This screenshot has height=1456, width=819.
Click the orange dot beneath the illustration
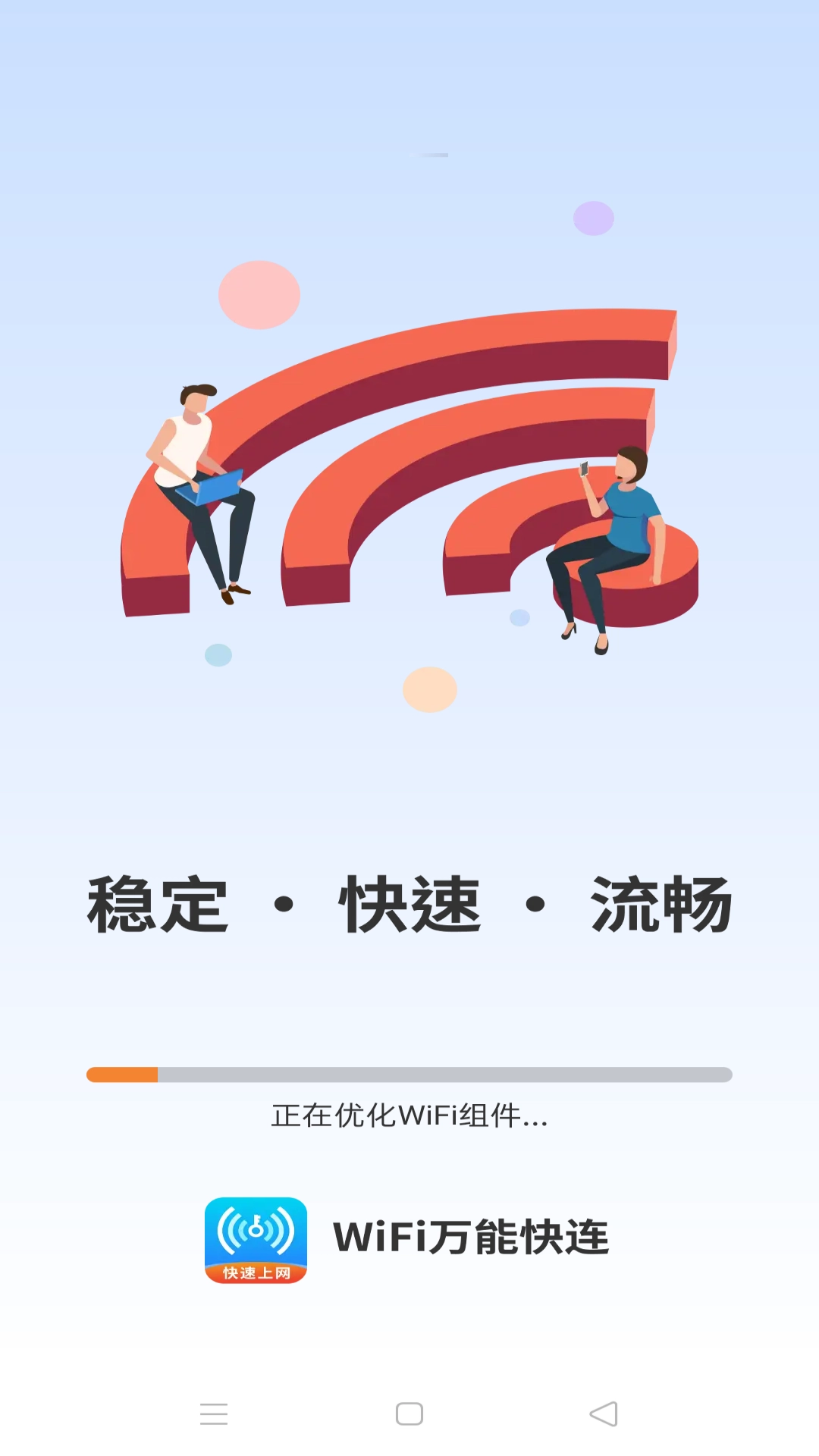[x=431, y=691]
